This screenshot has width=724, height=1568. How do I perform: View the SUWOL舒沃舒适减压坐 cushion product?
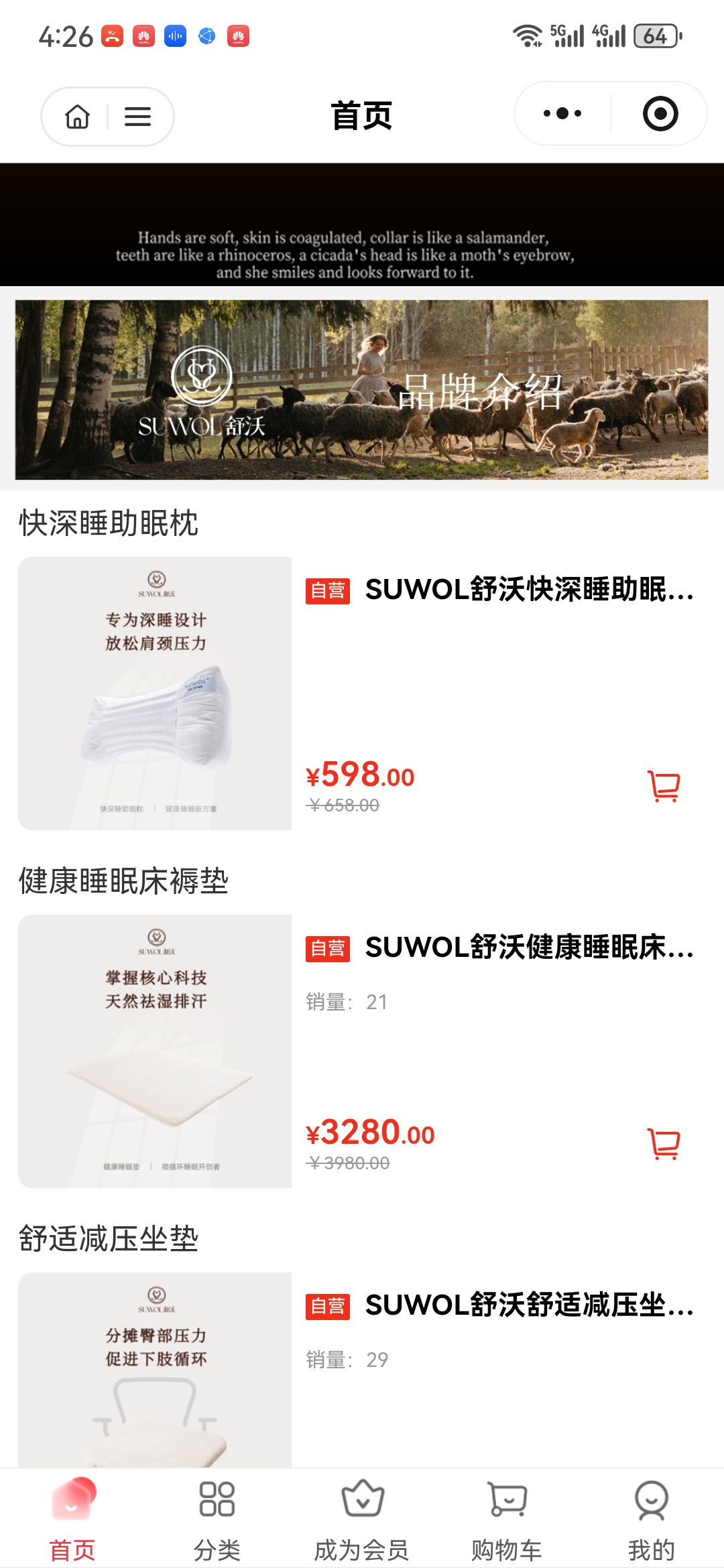pyautogui.click(x=529, y=1305)
